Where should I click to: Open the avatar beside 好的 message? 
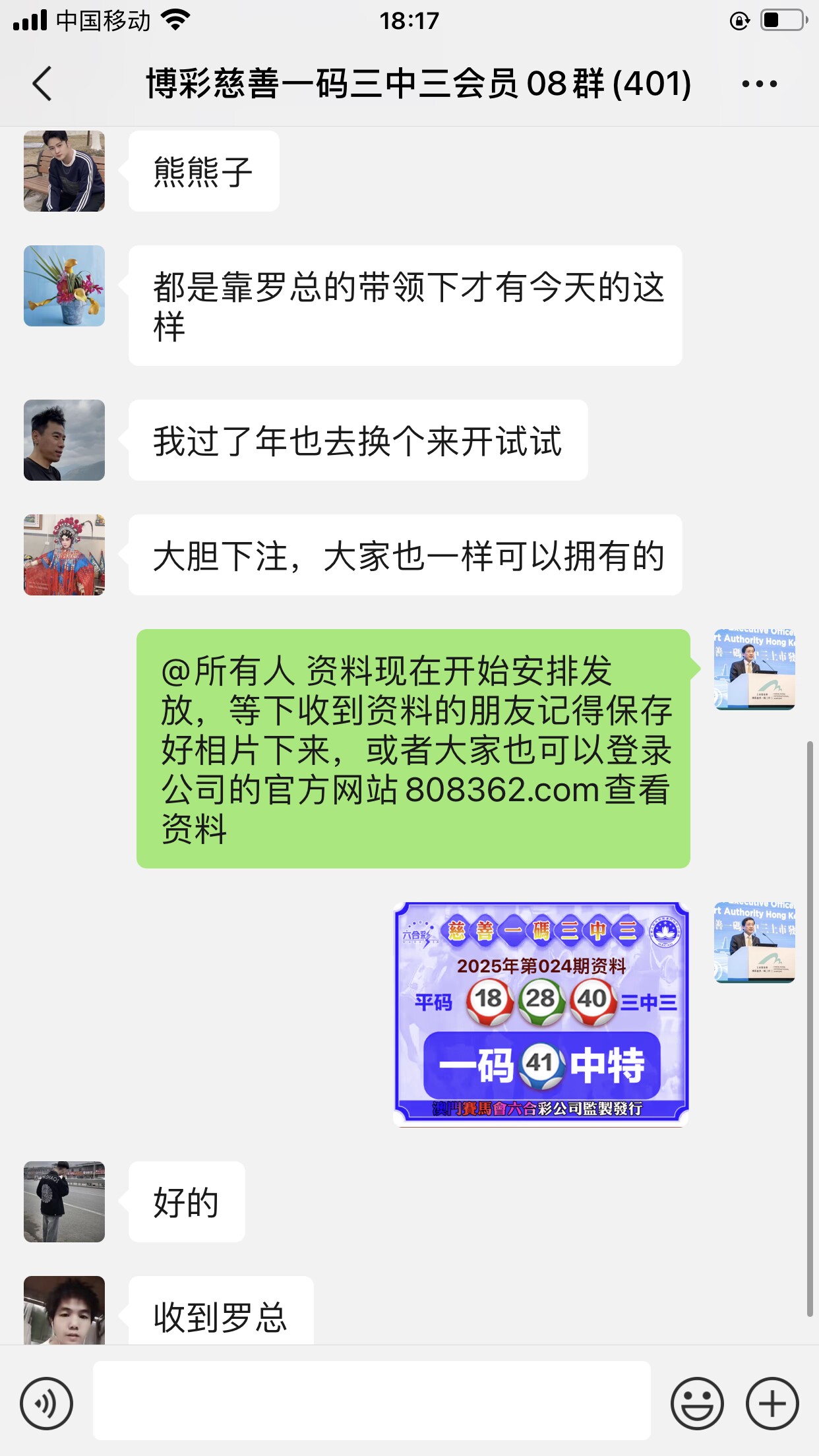click(64, 1201)
